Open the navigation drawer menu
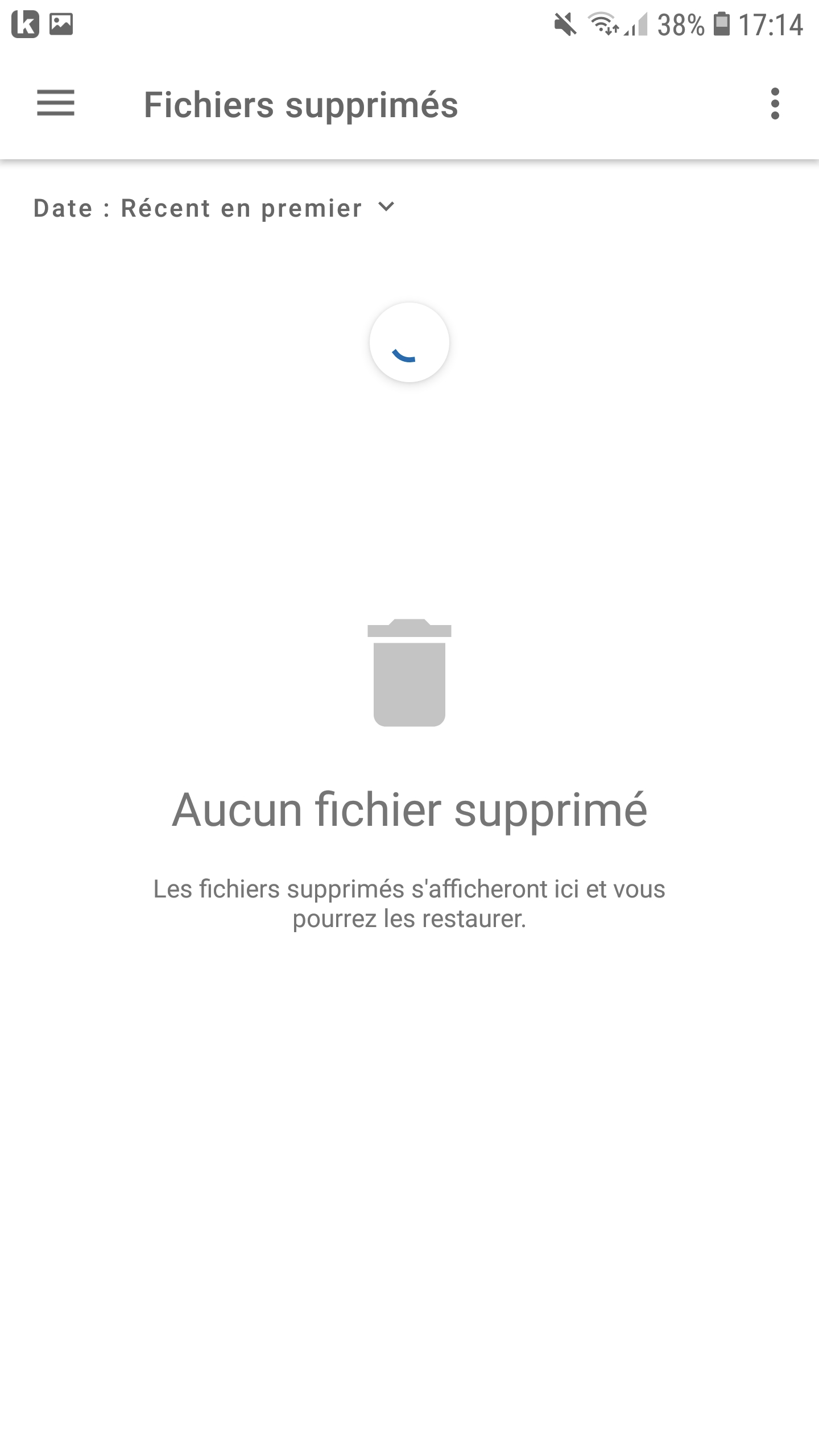819x1456 pixels. pyautogui.click(x=56, y=104)
